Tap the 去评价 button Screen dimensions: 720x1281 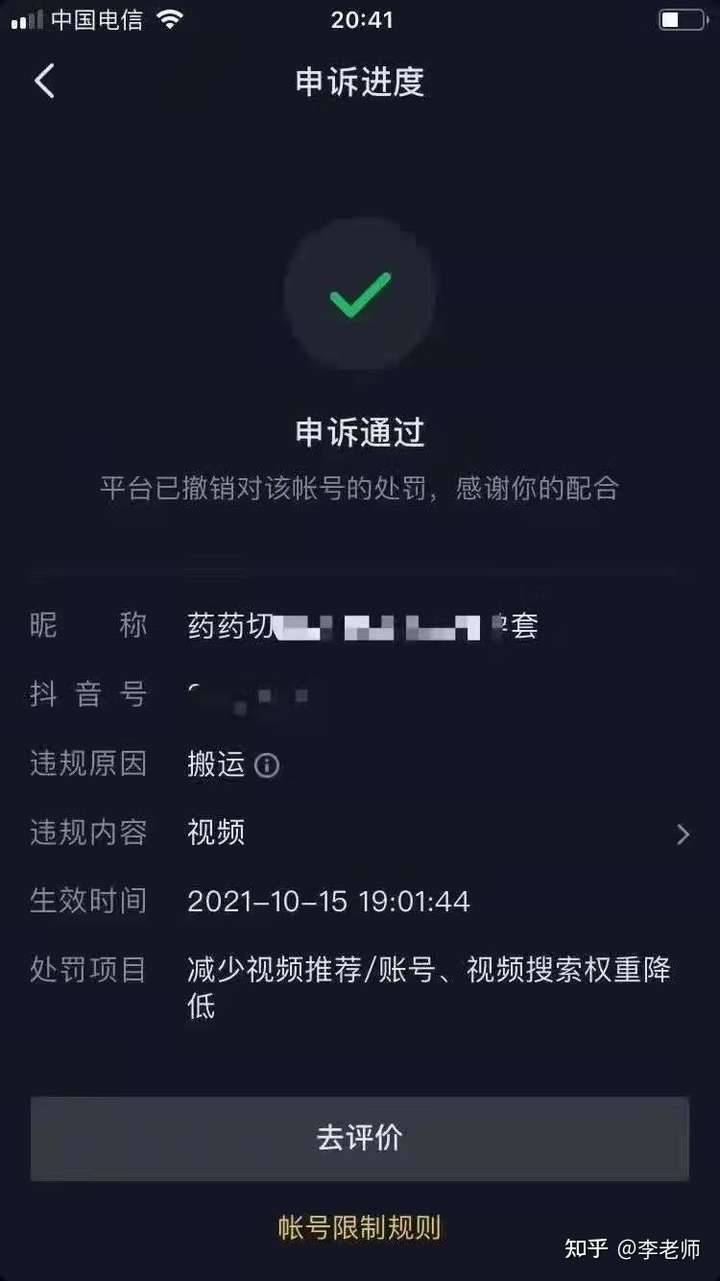(359, 1138)
